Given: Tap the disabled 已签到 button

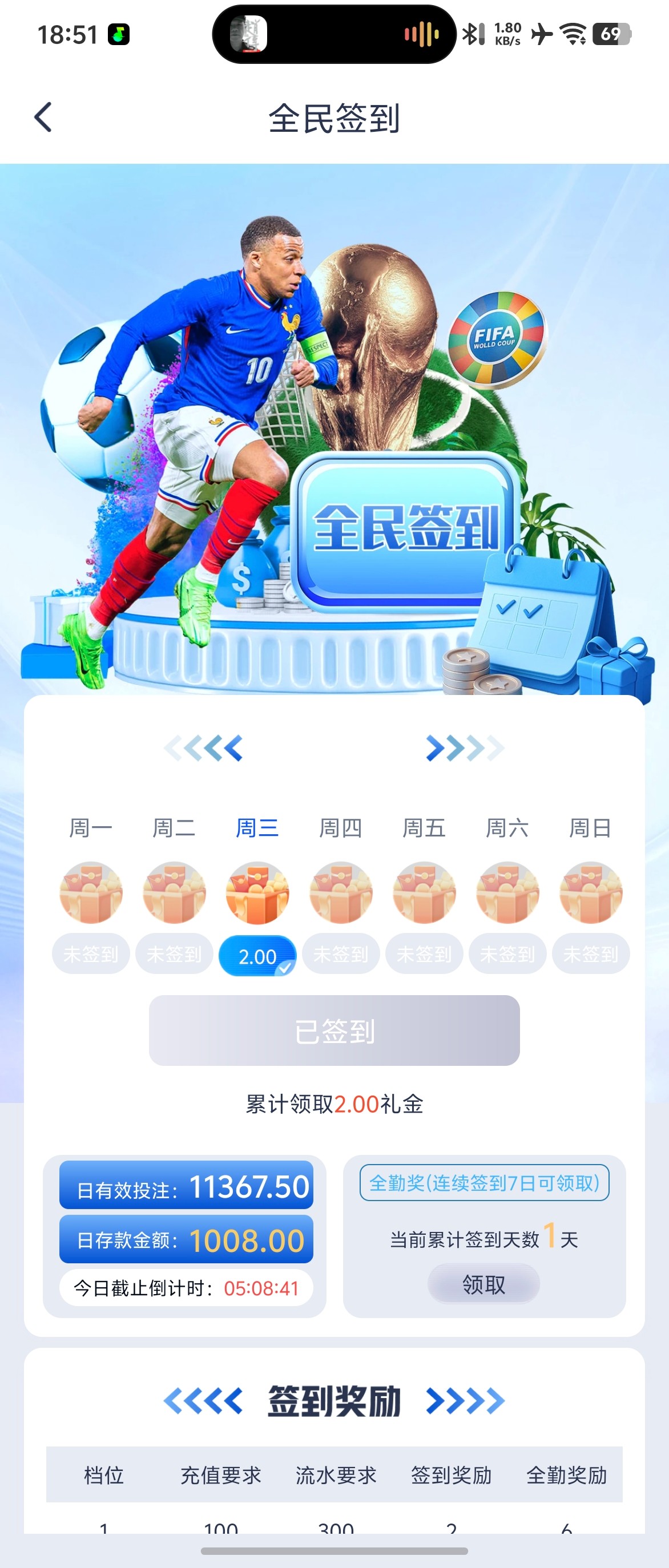Looking at the screenshot, I should pos(334,1030).
